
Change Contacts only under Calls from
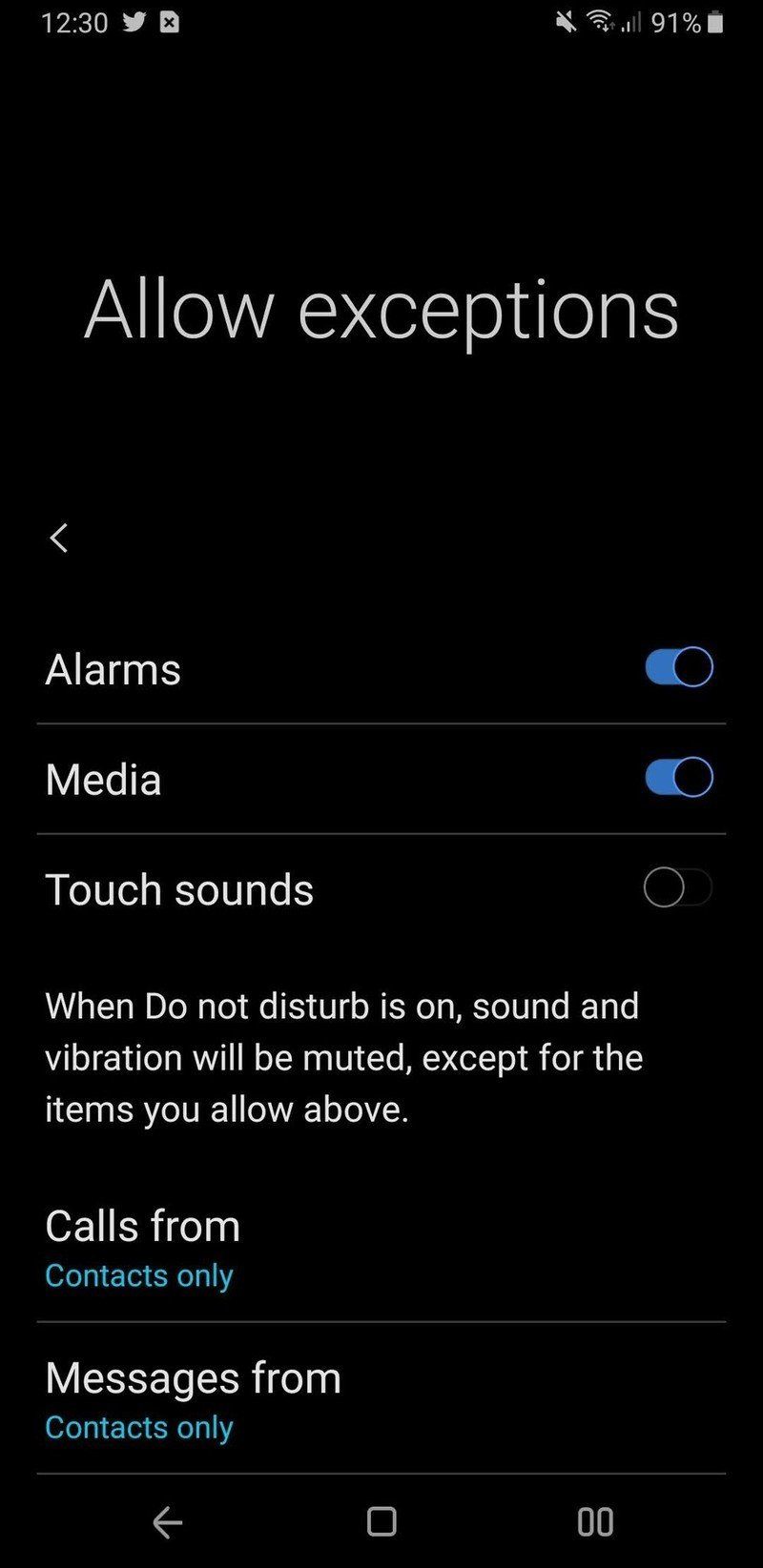coord(138,1274)
